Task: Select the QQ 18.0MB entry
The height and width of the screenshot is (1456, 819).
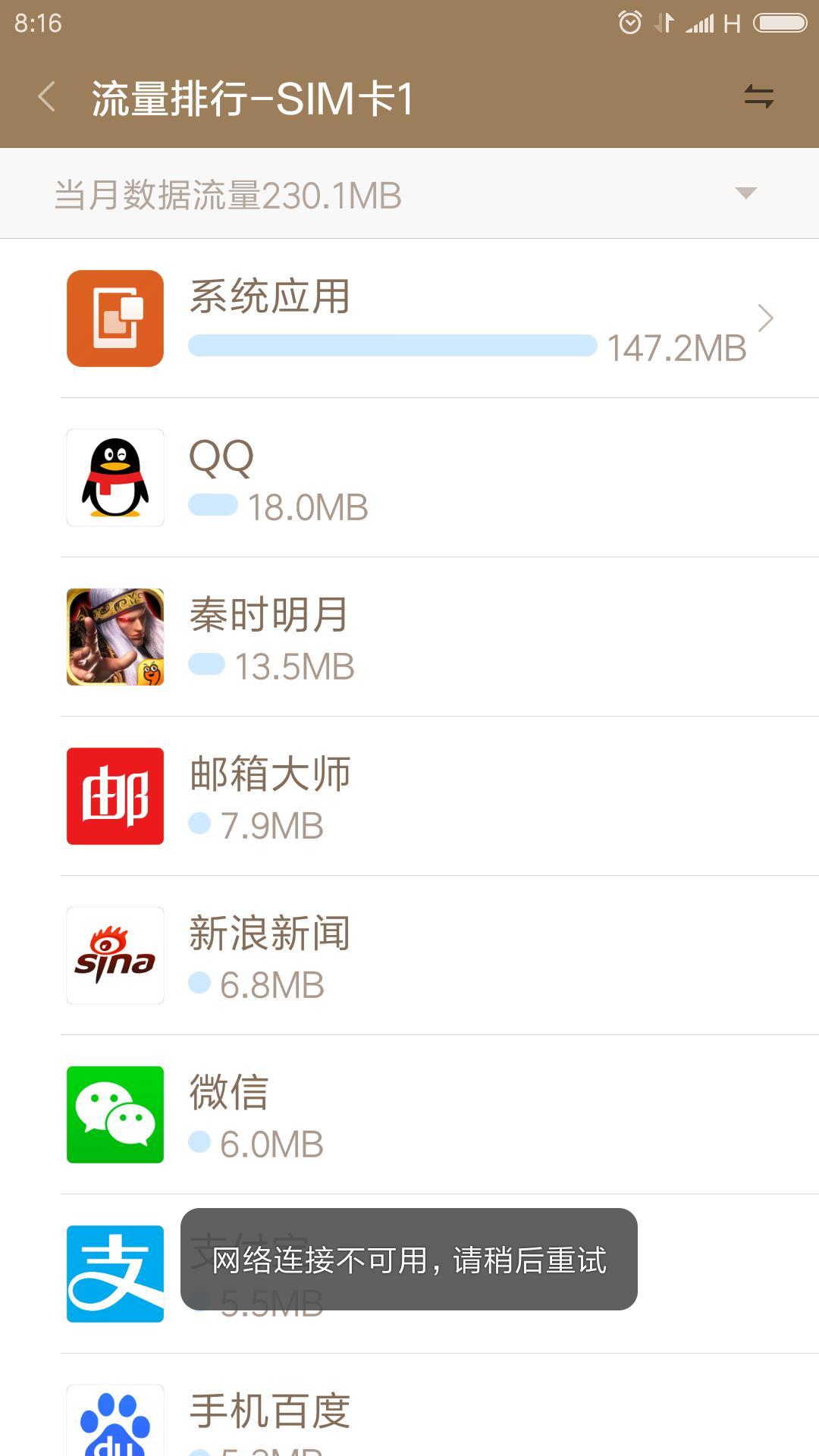Action: [x=307, y=507]
